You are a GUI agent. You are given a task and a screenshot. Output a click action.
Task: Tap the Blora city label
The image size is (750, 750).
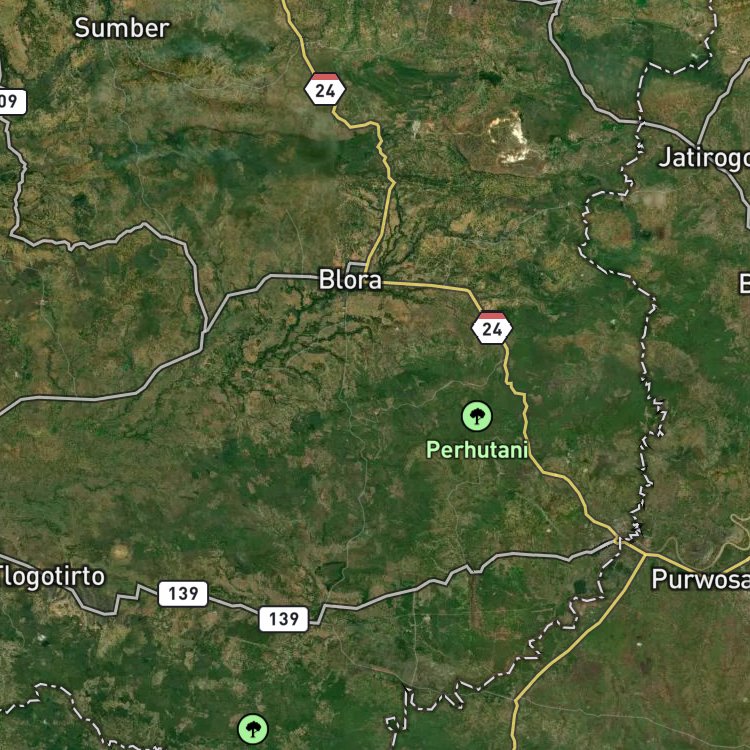coord(350,280)
